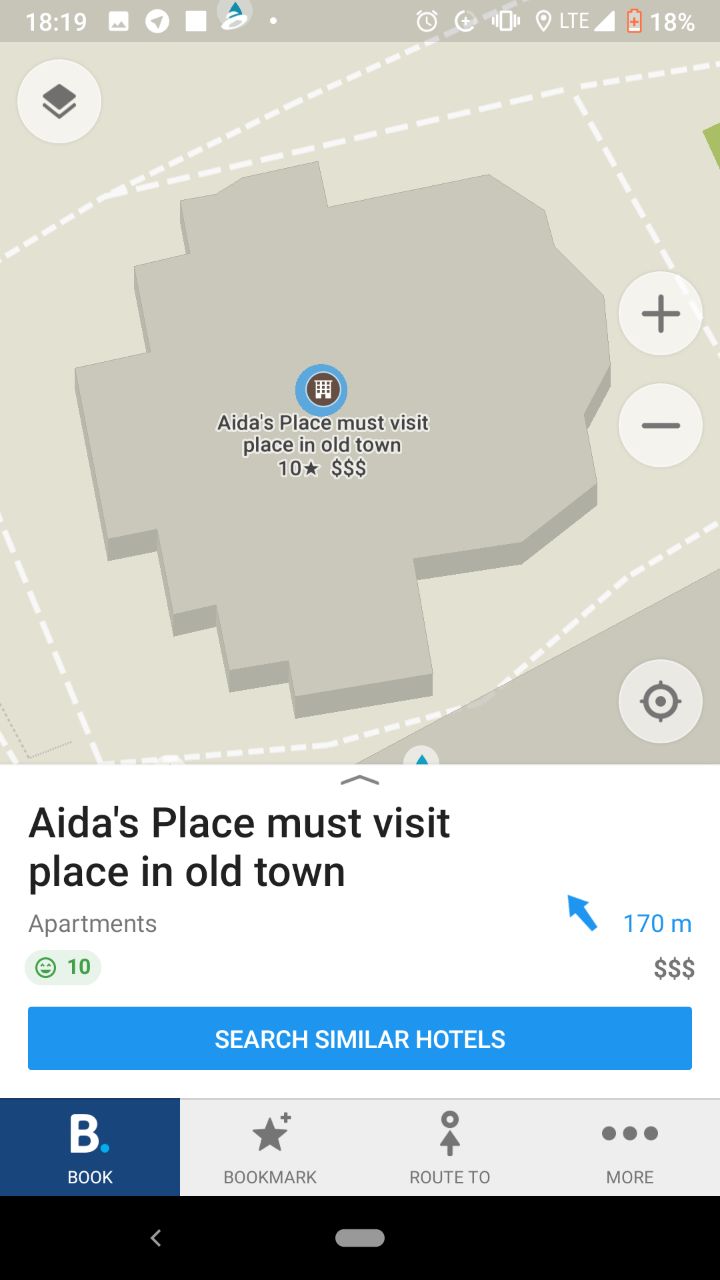The image size is (720, 1280).
Task: Open the More options
Action: point(630,1147)
